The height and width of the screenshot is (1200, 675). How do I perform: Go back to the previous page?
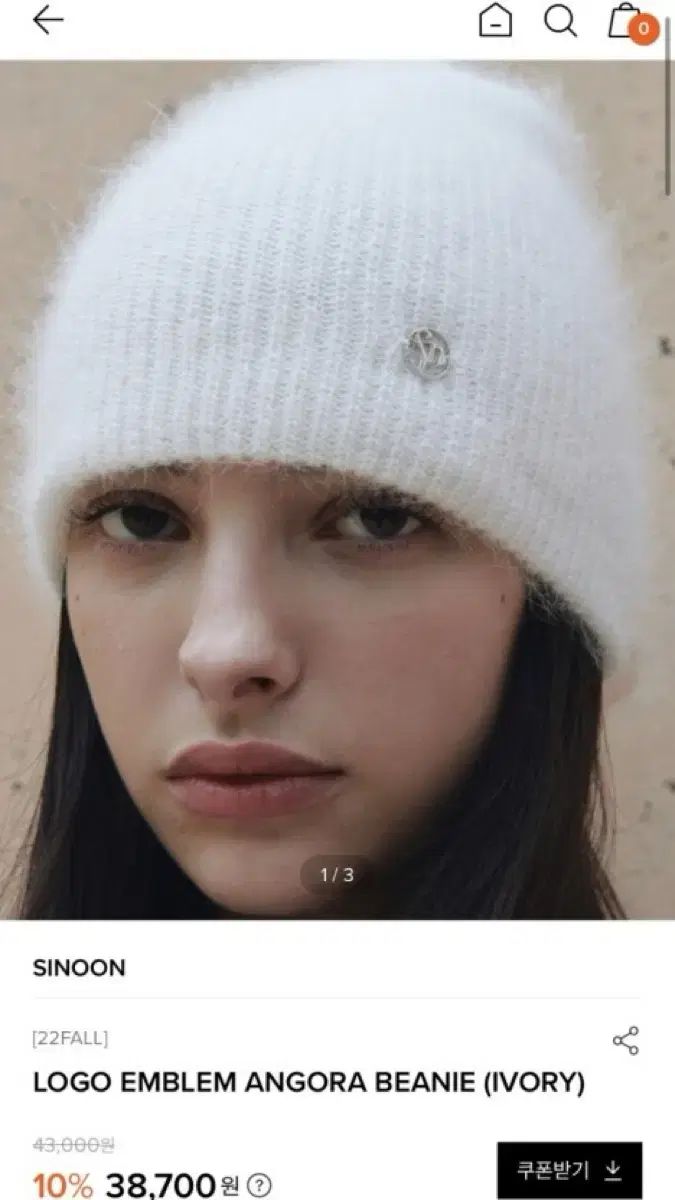pos(47,21)
